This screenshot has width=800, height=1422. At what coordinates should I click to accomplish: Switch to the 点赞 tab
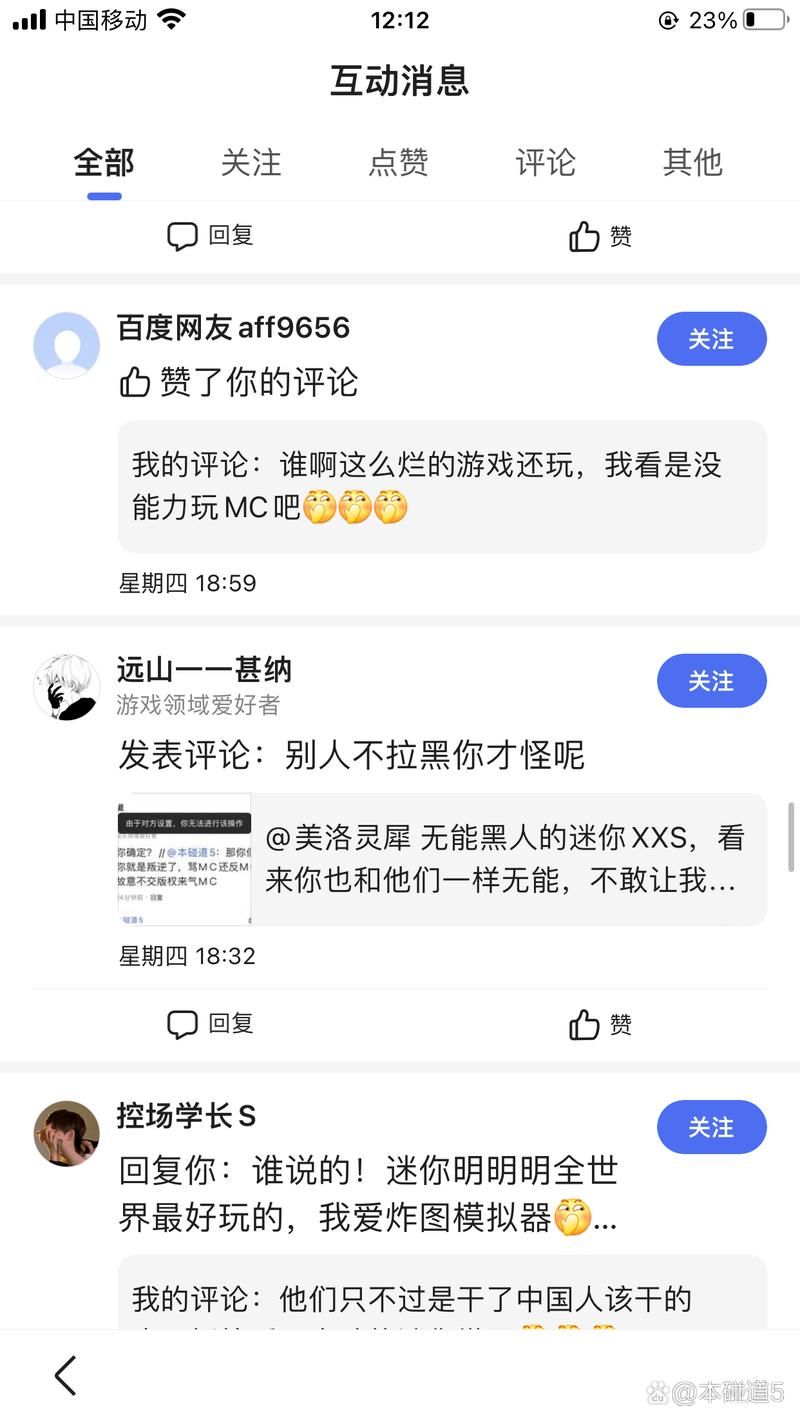398,162
